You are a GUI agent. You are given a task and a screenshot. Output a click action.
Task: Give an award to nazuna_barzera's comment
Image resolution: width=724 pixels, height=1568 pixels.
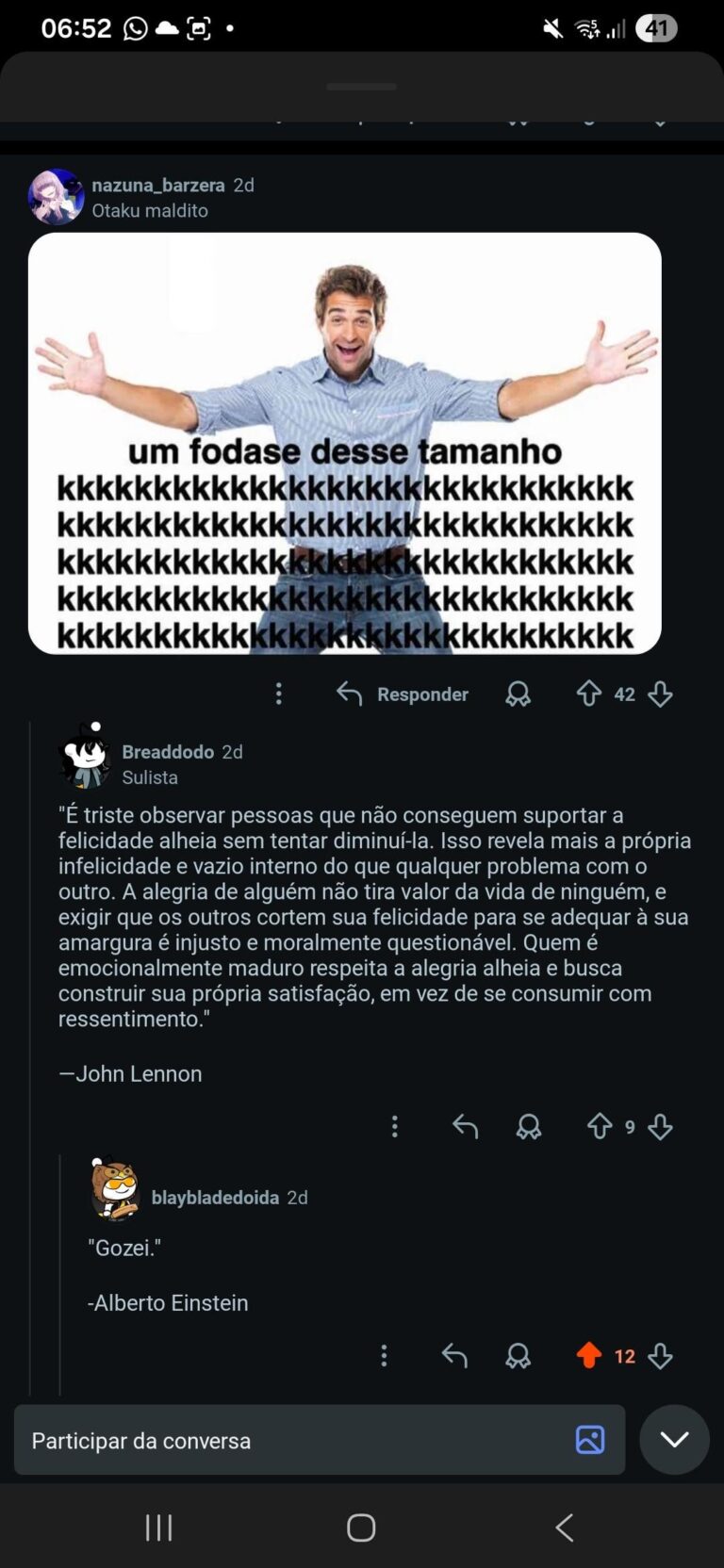point(518,694)
